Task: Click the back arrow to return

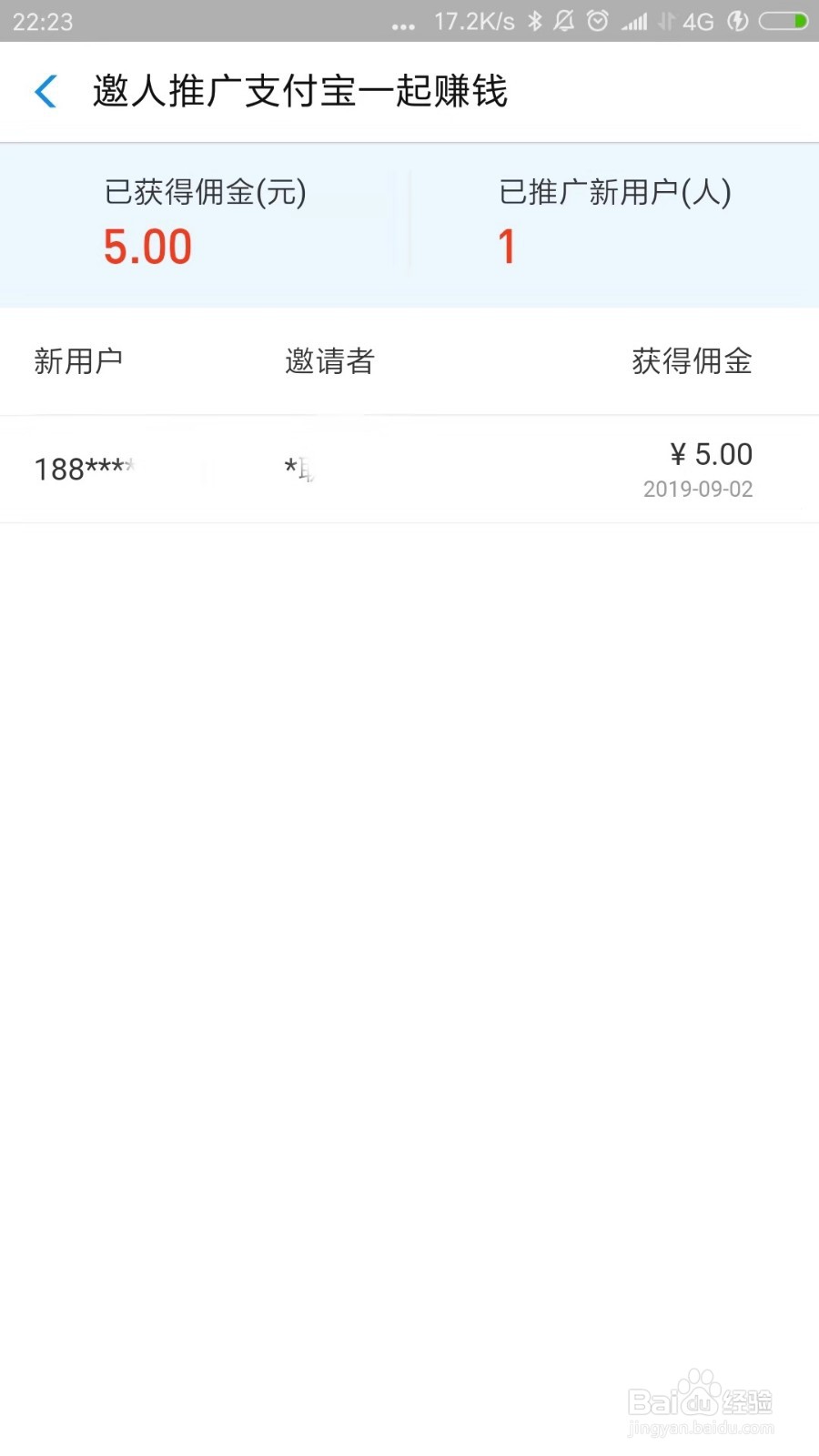Action: click(x=47, y=92)
